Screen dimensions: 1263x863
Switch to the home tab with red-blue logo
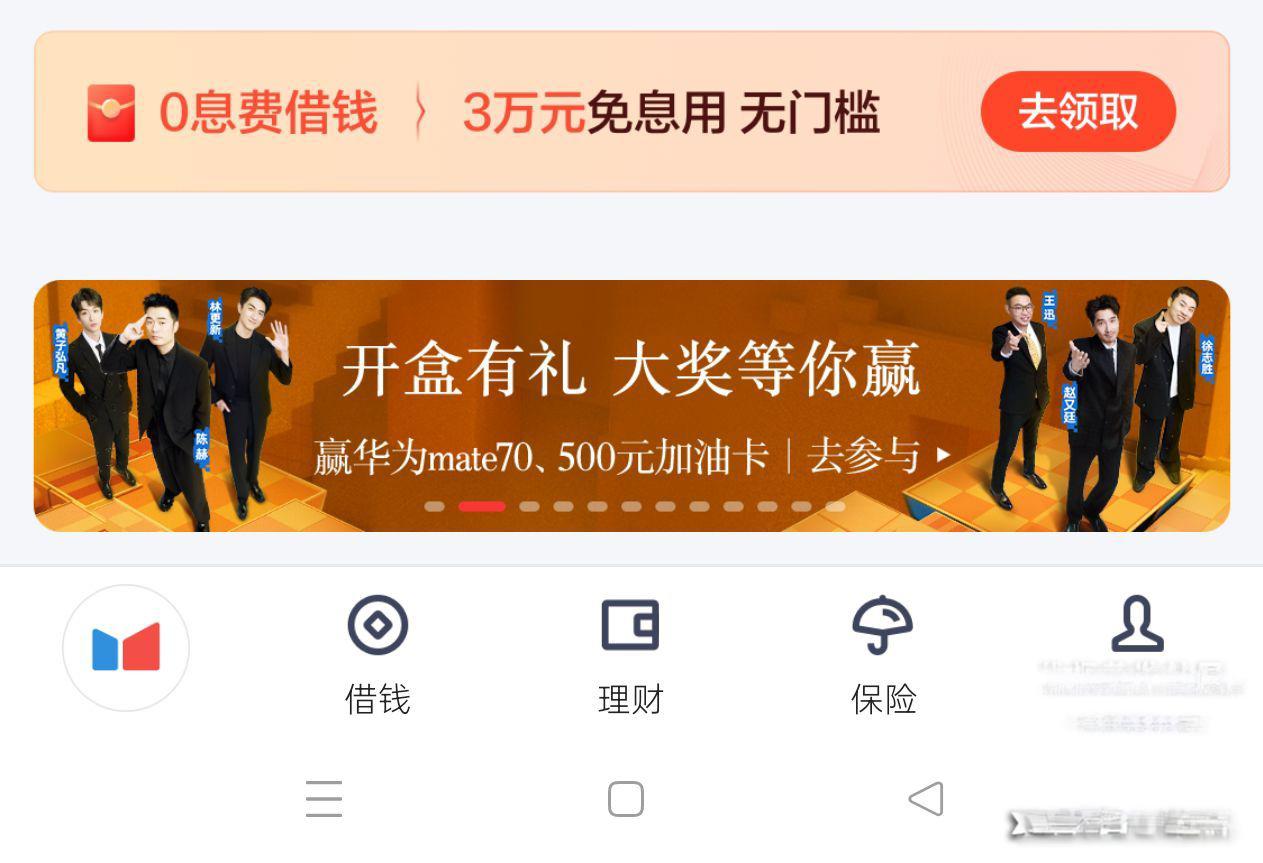(126, 648)
